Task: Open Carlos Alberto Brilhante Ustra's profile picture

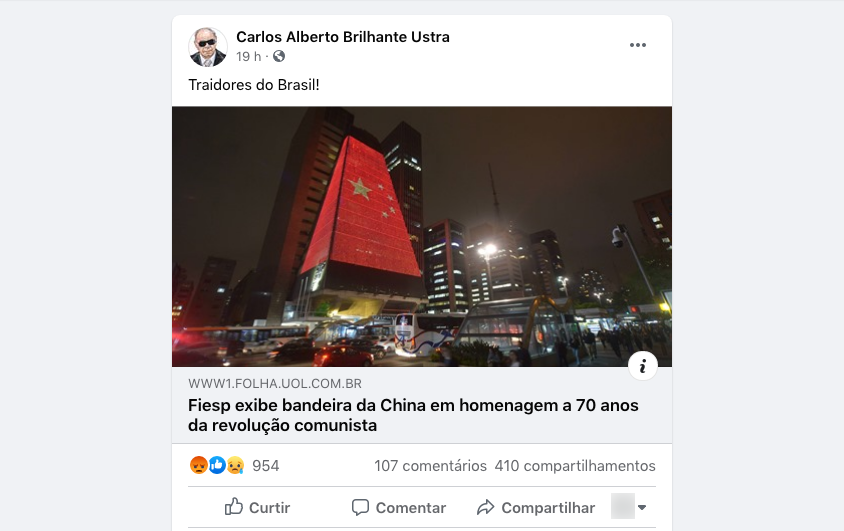Action: (208, 46)
